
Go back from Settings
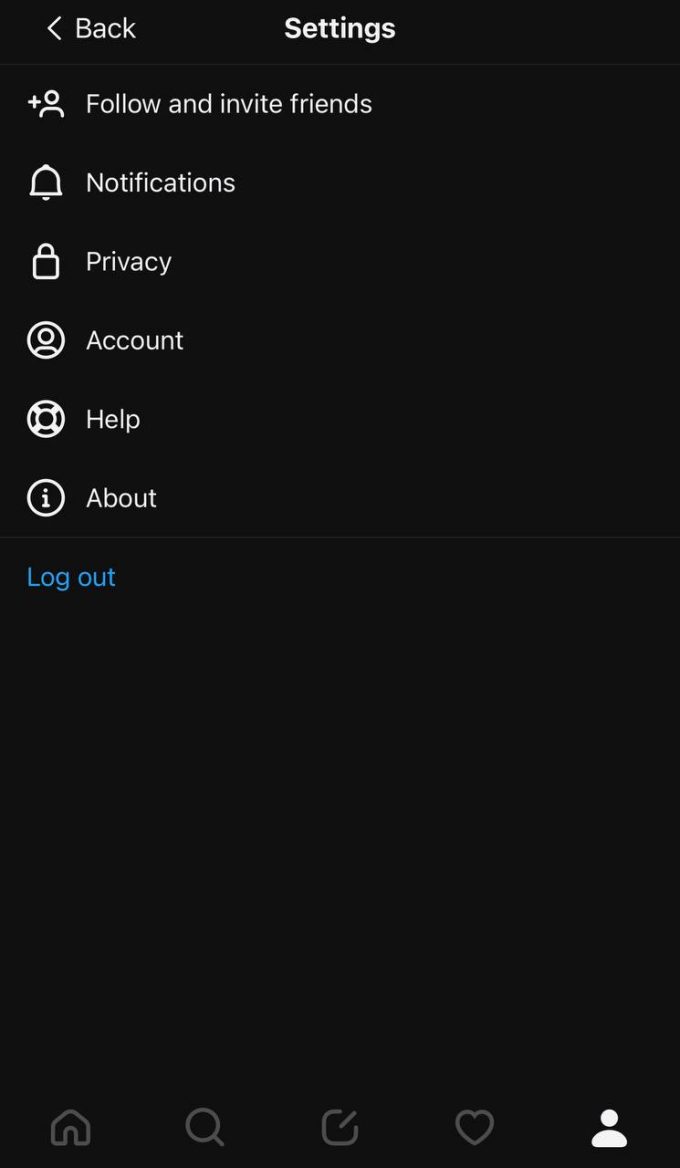click(90, 28)
